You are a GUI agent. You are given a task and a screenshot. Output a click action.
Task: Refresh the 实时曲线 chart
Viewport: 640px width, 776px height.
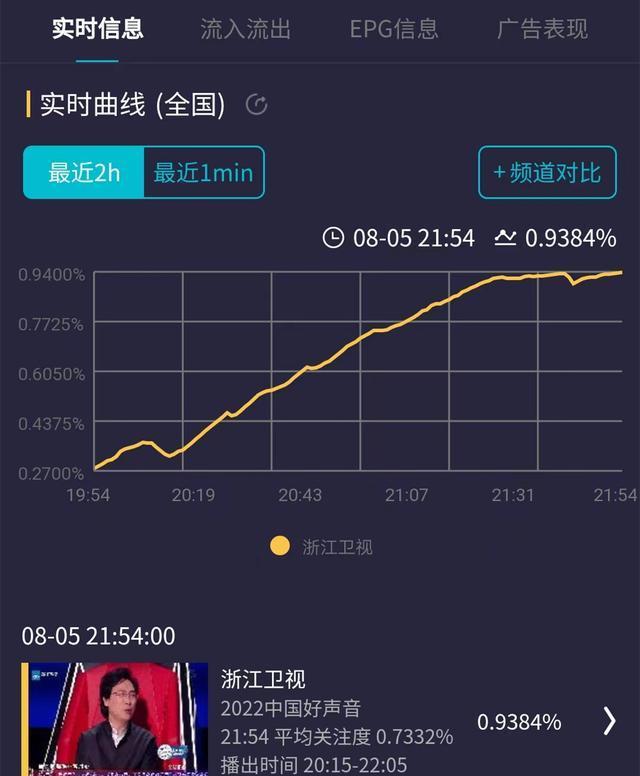(x=257, y=105)
